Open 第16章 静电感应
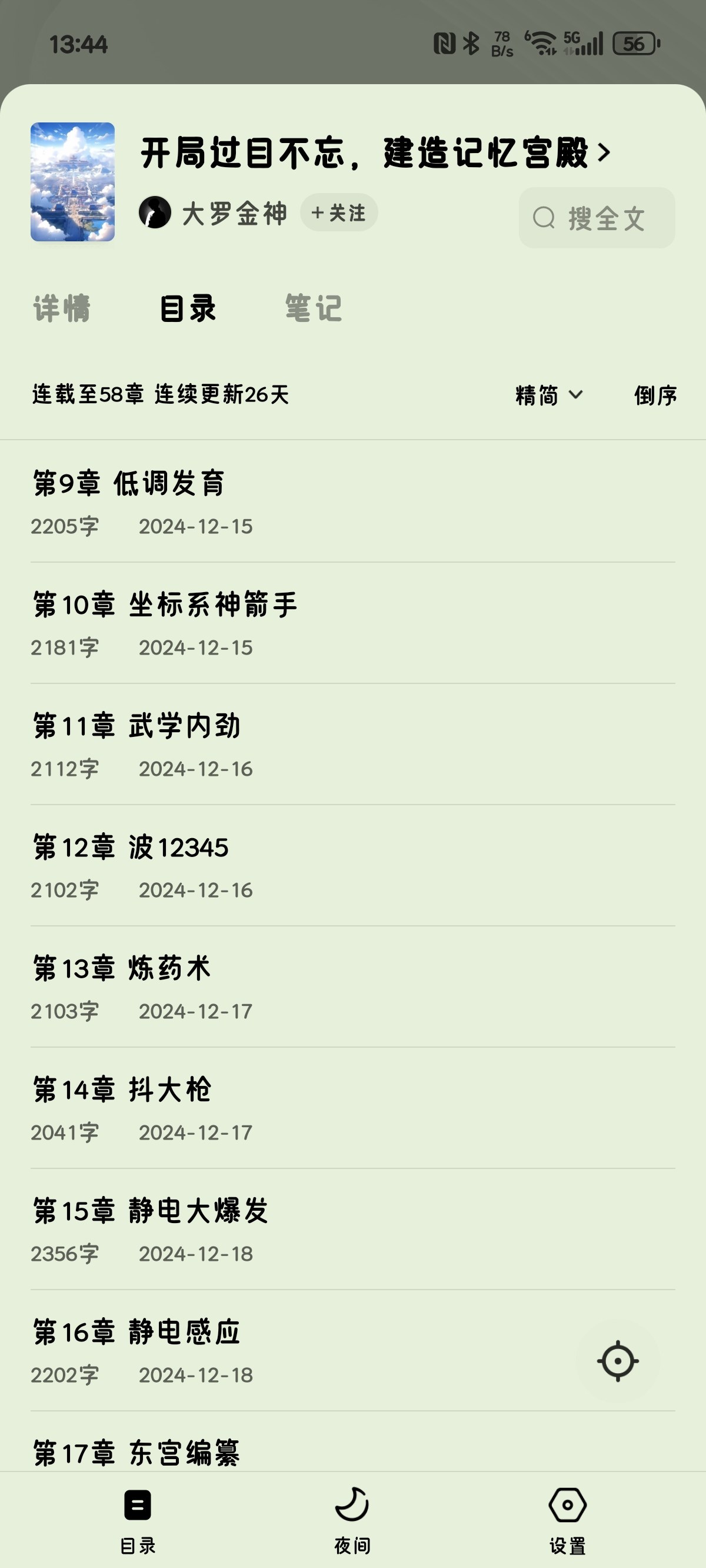The image size is (706, 1568). click(x=244, y=1350)
